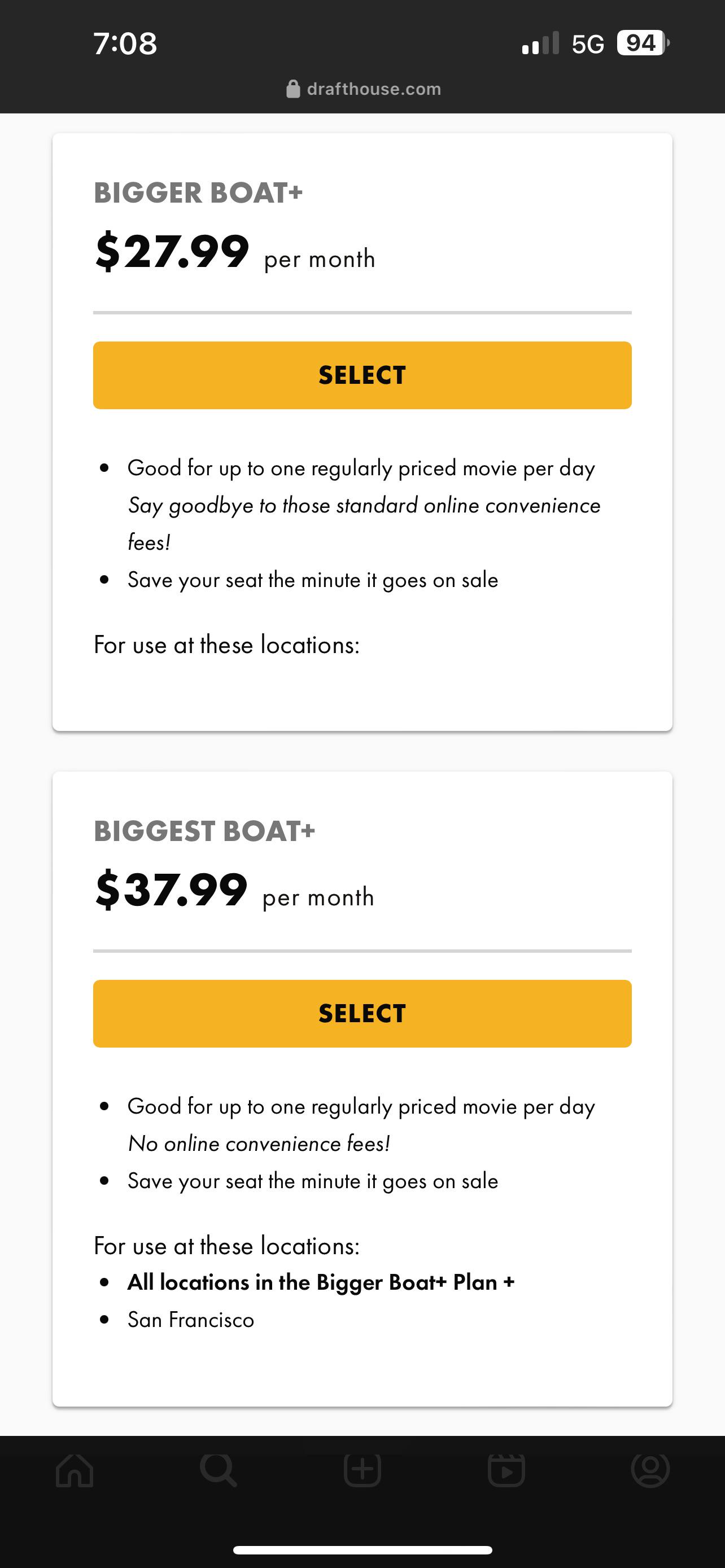Tap the clock showing 7:08

[x=125, y=43]
